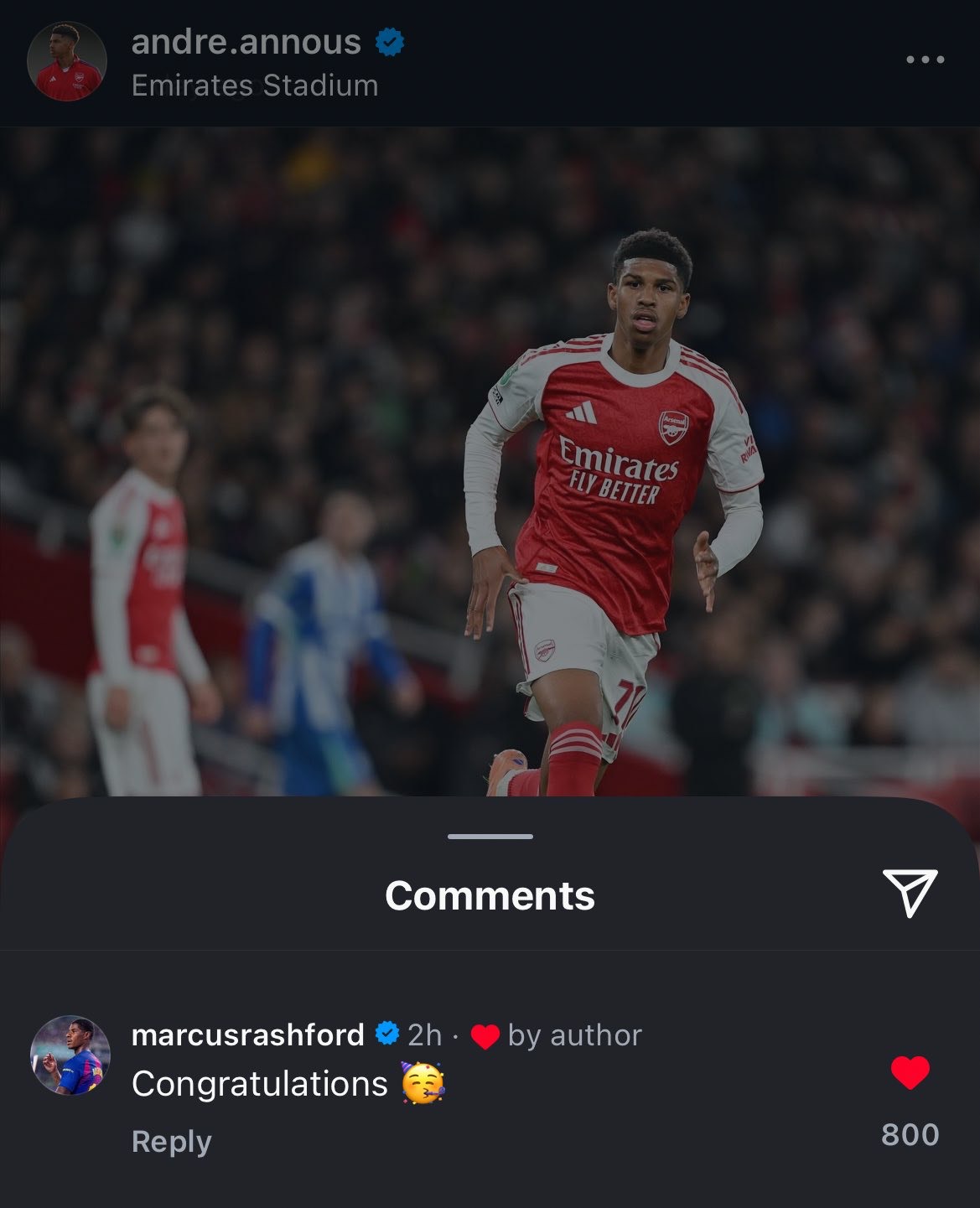
Task: Open andre.annous profile from the username
Action: 246,42
